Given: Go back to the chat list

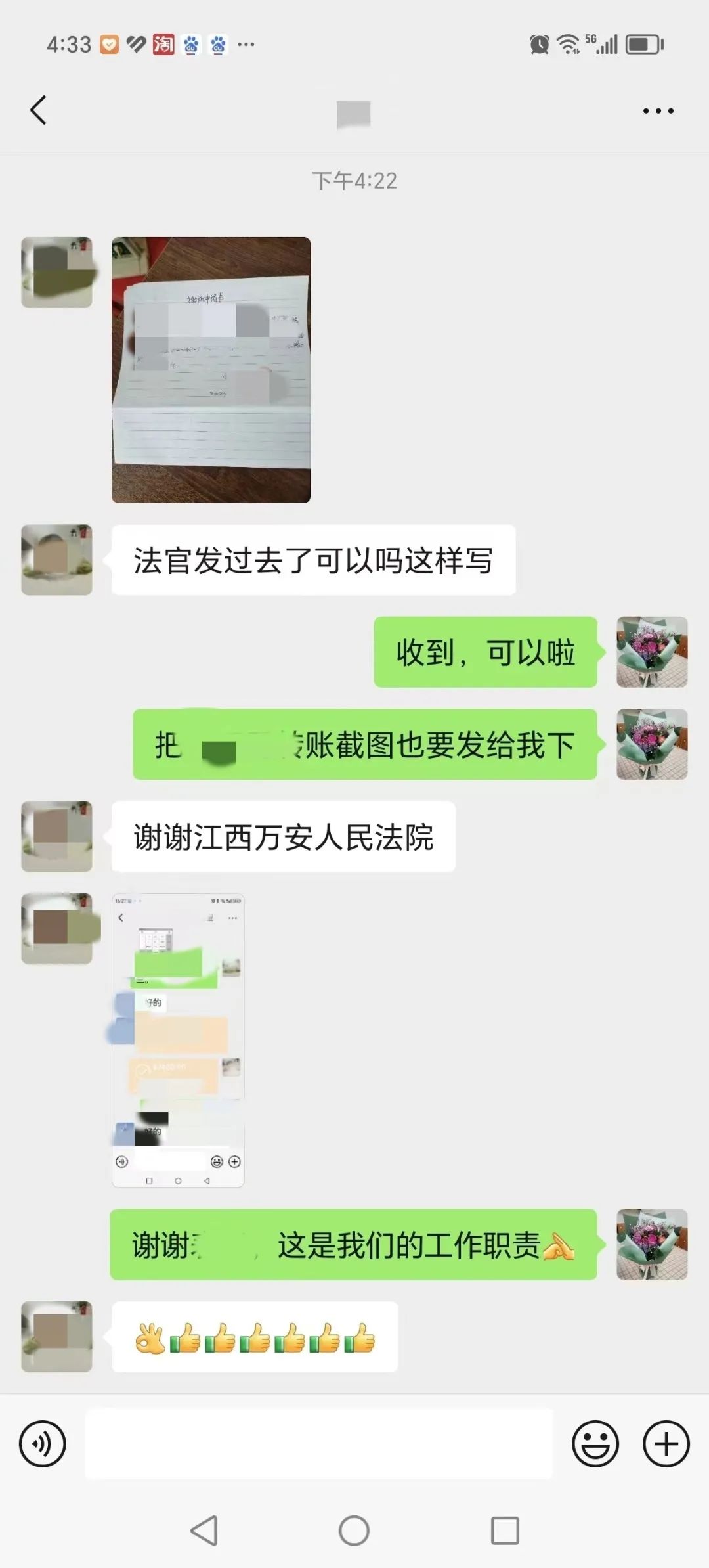Looking at the screenshot, I should pyautogui.click(x=39, y=110).
